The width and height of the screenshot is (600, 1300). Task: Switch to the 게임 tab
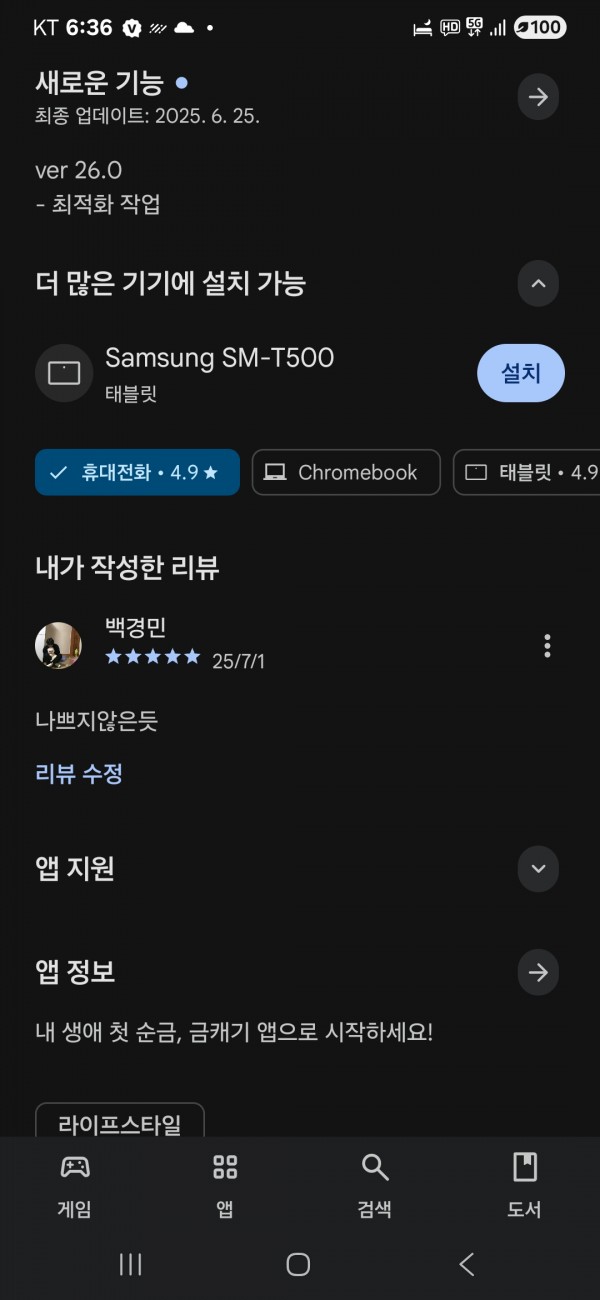pos(75,1185)
